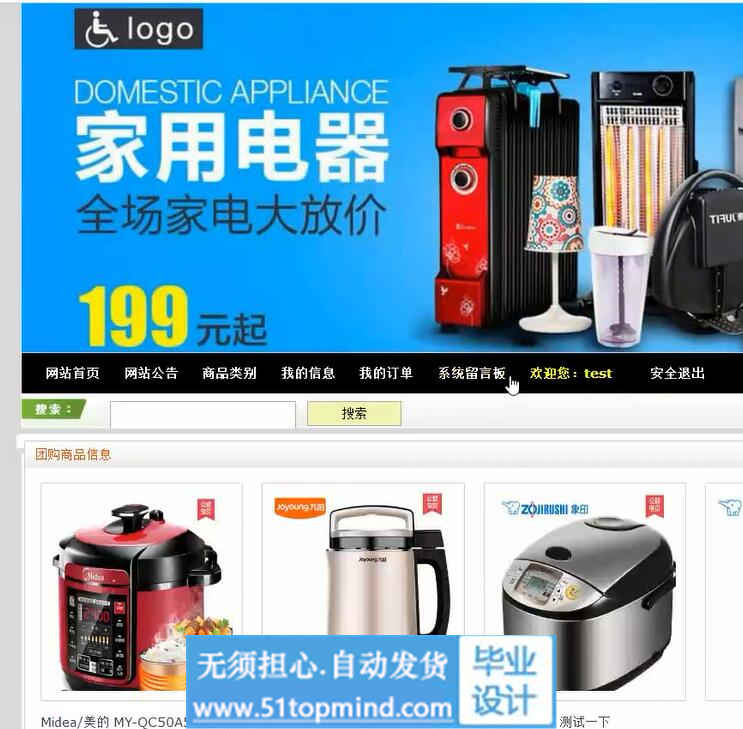Open 商品类别 product categories
The height and width of the screenshot is (729, 743).
coord(229,373)
